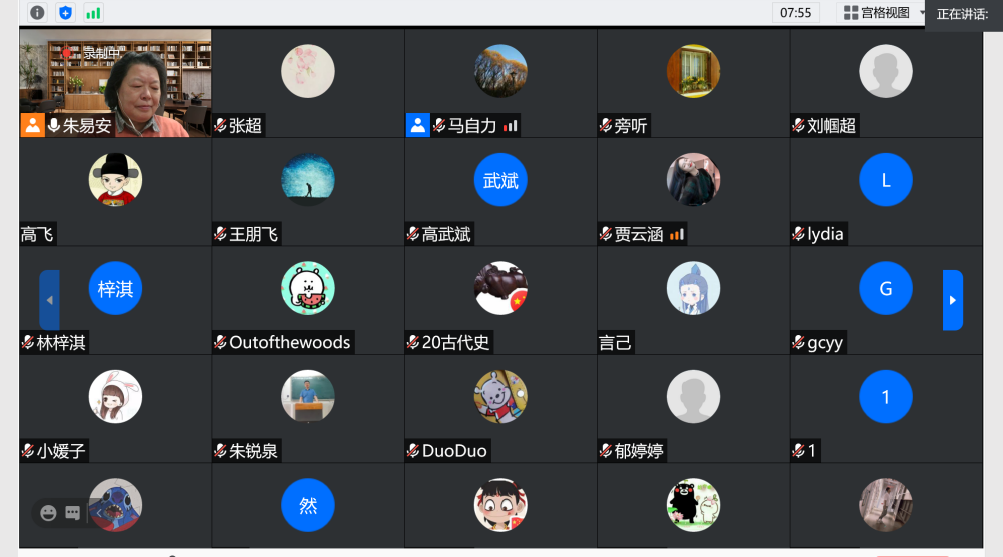Select 朱易安's video tile
Screen dimensions: 1003x557
pos(115,83)
